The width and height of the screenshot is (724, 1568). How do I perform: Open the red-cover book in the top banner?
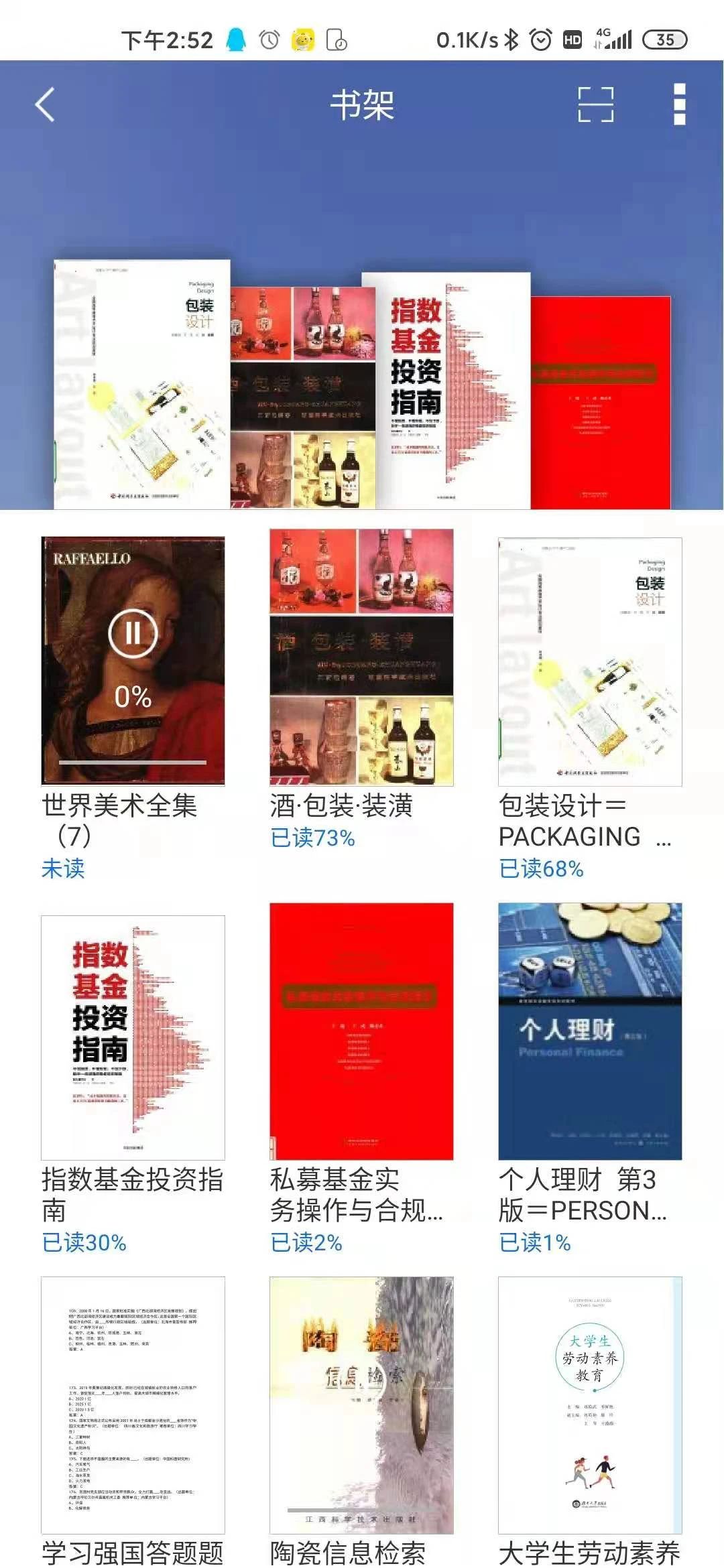click(x=601, y=402)
